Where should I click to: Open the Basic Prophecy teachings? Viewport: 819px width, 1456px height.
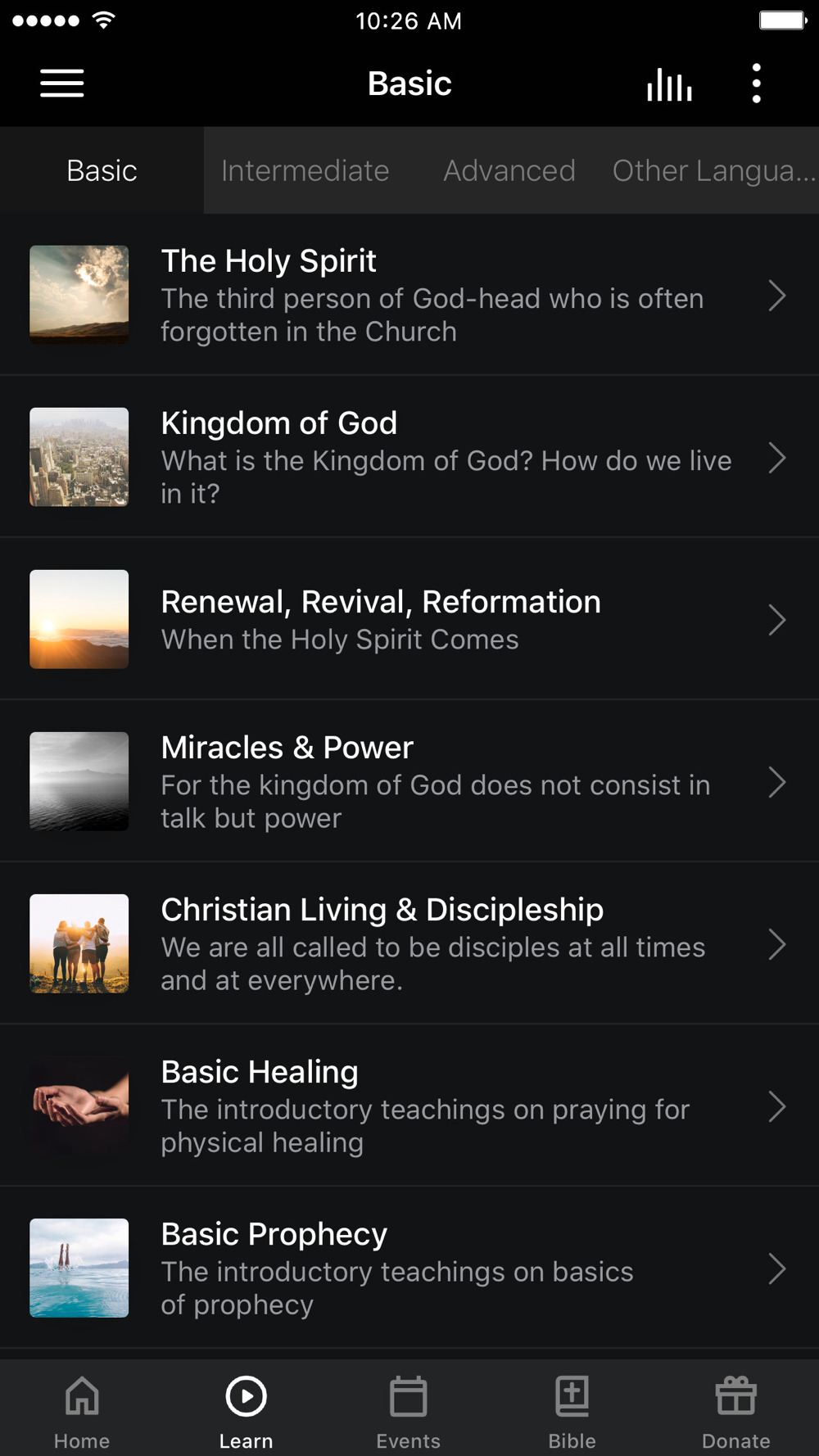(409, 1268)
